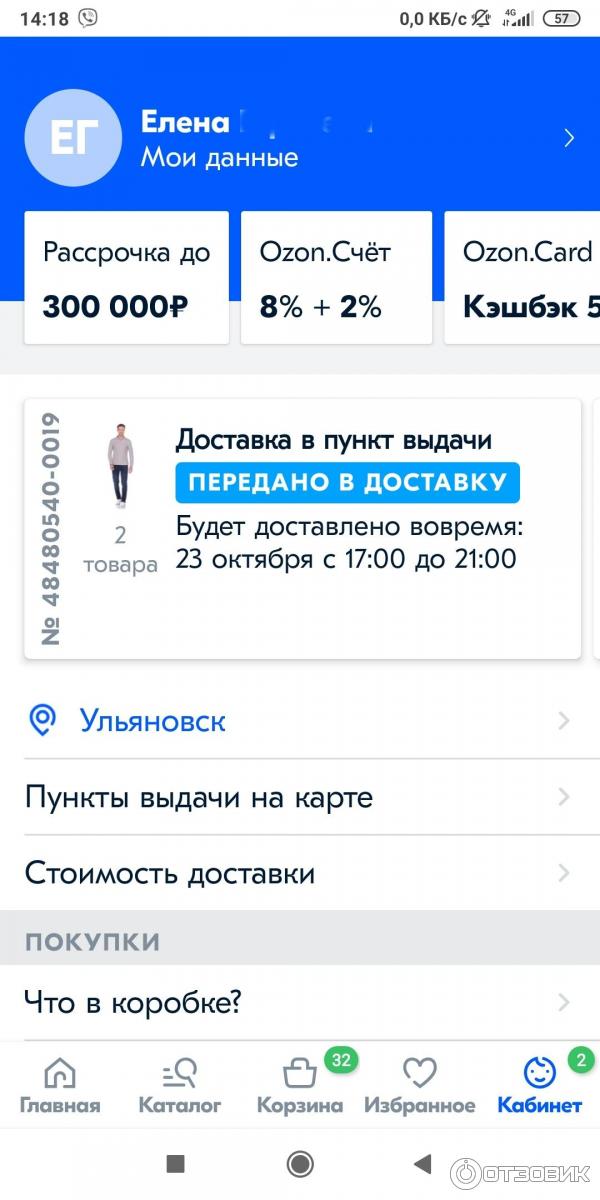Image resolution: width=600 pixels, height=1200 pixels.
Task: View order № 48480540-0019 delivery details
Action: 302,528
